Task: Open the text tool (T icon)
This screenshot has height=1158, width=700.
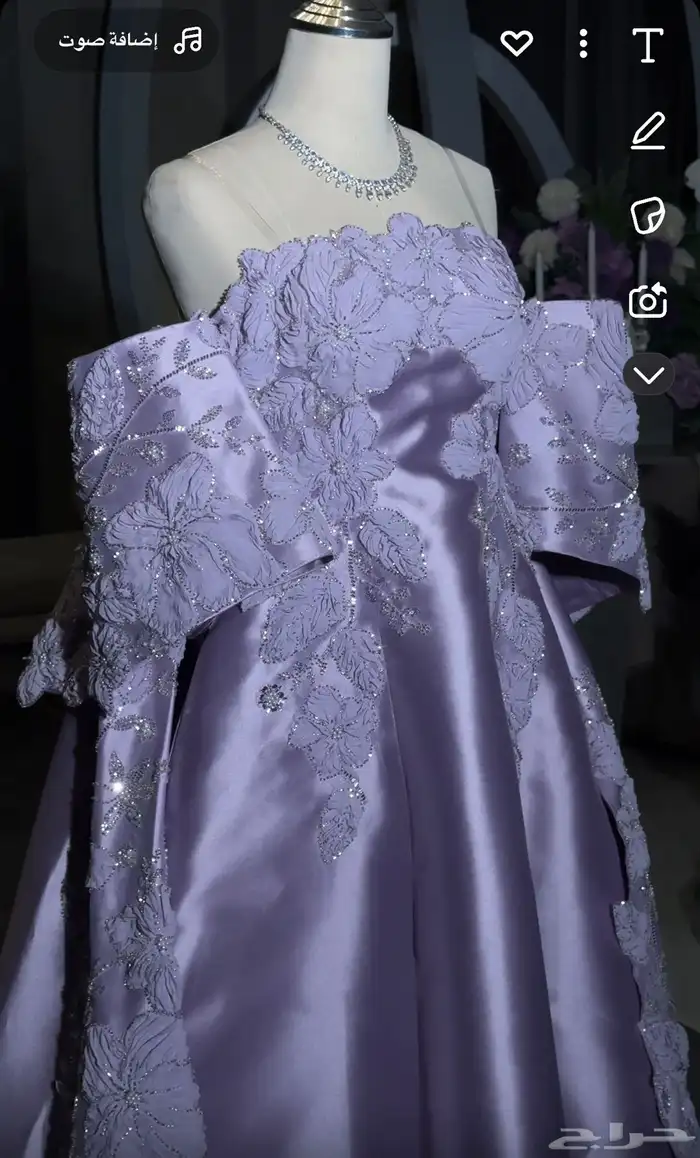Action: 648,44
